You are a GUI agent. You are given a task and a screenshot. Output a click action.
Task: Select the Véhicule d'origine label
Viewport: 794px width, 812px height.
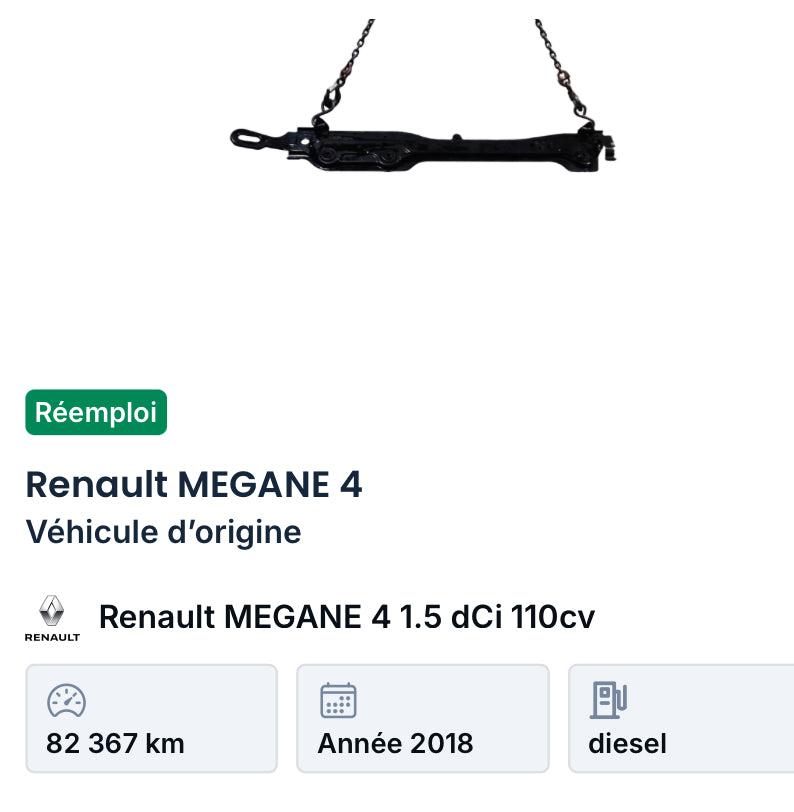tap(163, 532)
